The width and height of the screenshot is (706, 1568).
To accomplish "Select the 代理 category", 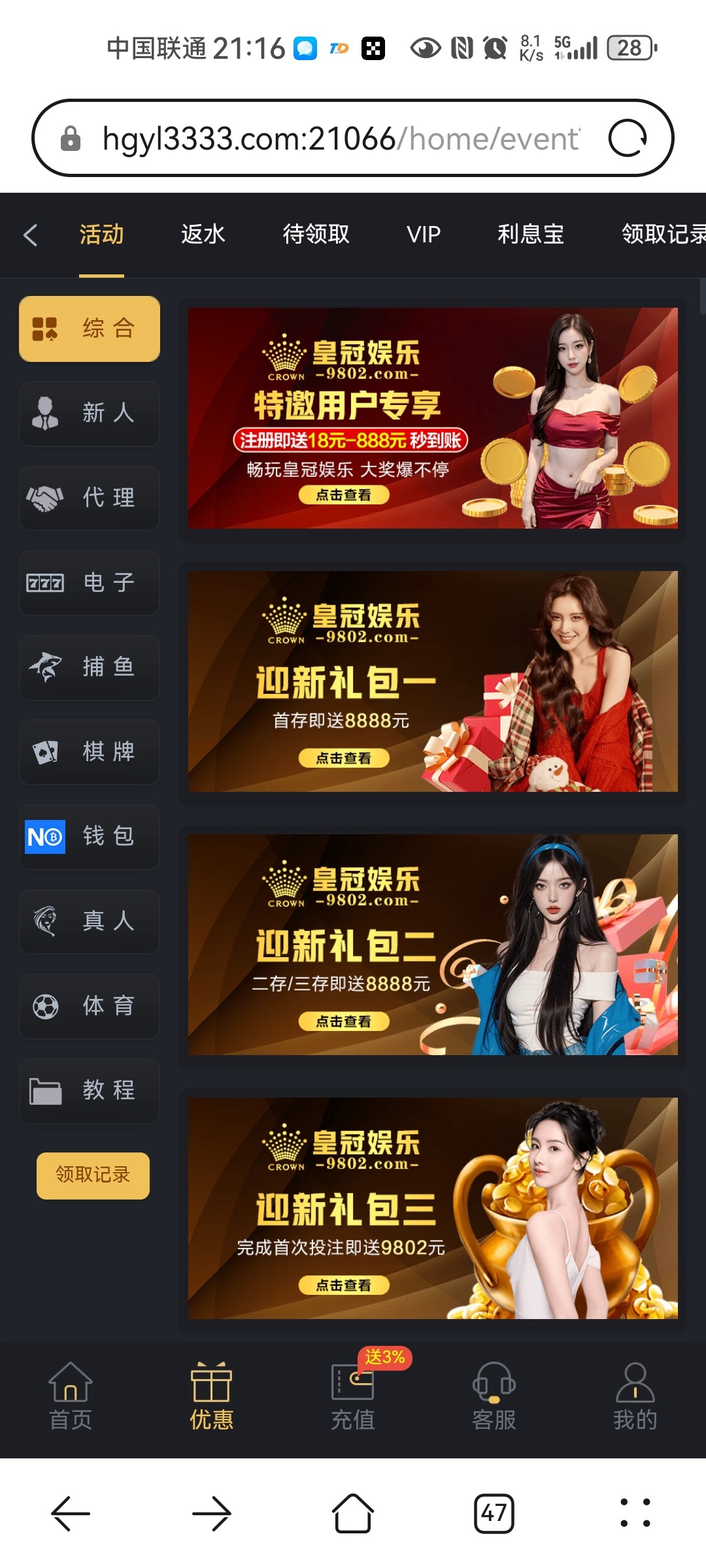I will tap(90, 498).
